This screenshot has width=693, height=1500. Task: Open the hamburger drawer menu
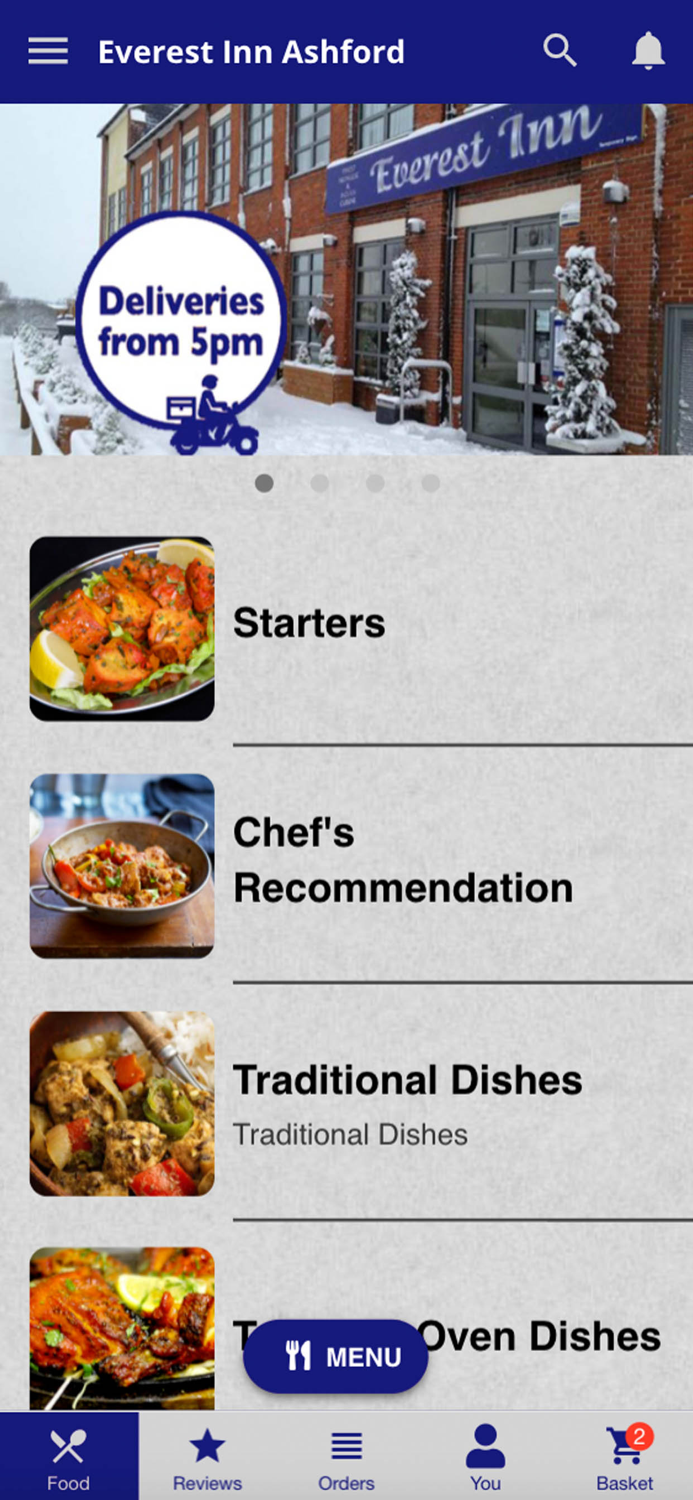click(x=47, y=51)
